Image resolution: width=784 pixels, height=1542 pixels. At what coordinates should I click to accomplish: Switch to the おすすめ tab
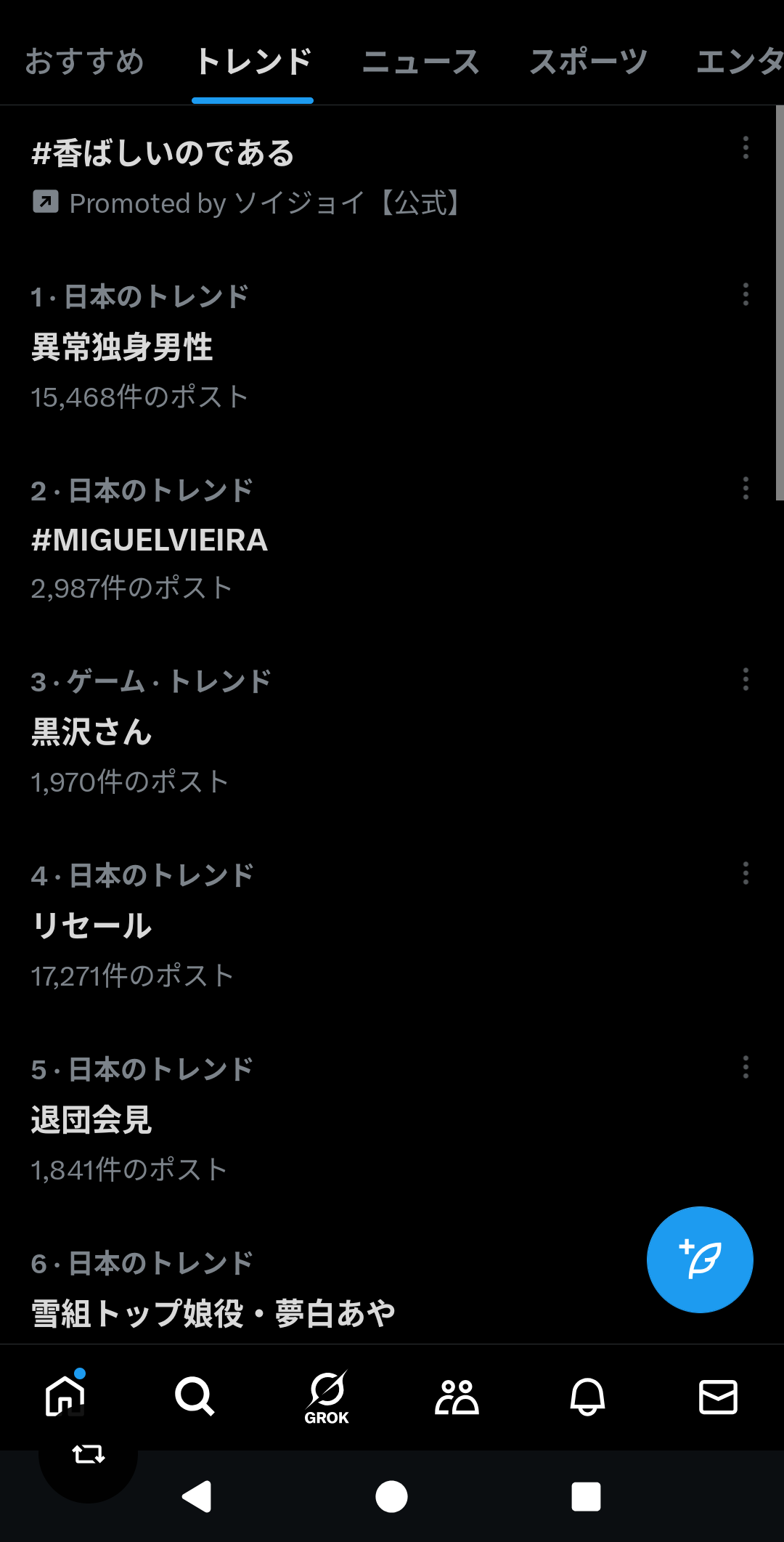click(x=84, y=62)
